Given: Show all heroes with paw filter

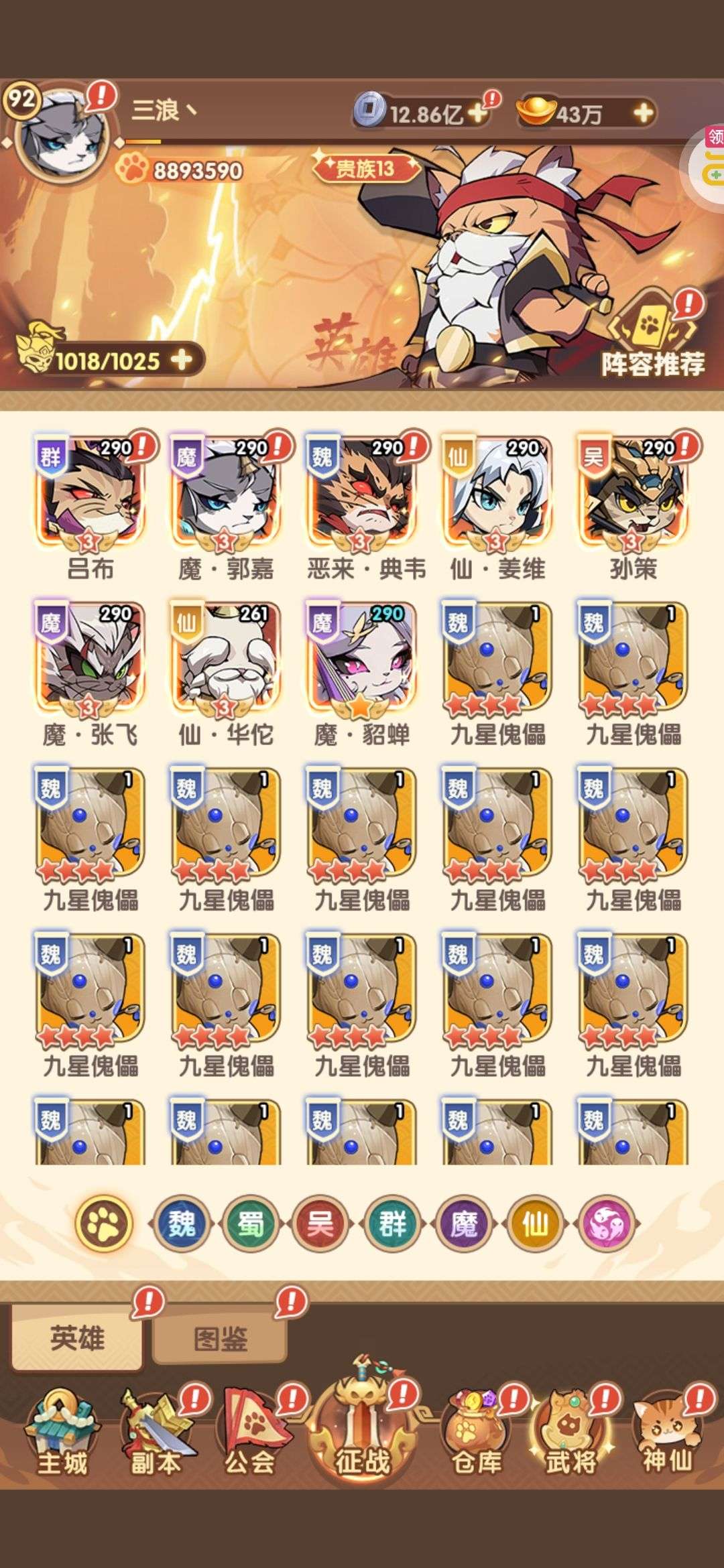Looking at the screenshot, I should 104,1224.
